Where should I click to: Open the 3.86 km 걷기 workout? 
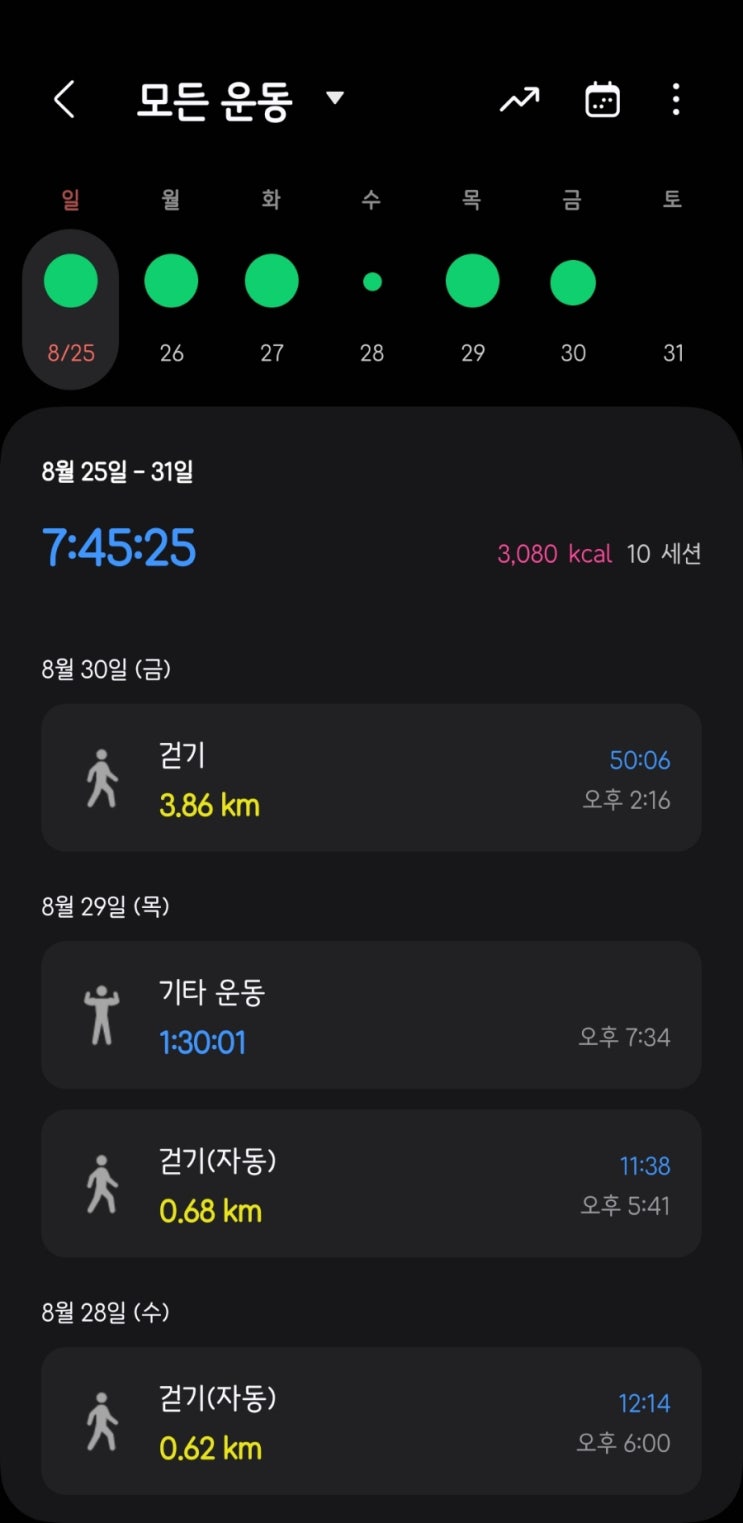(x=371, y=777)
